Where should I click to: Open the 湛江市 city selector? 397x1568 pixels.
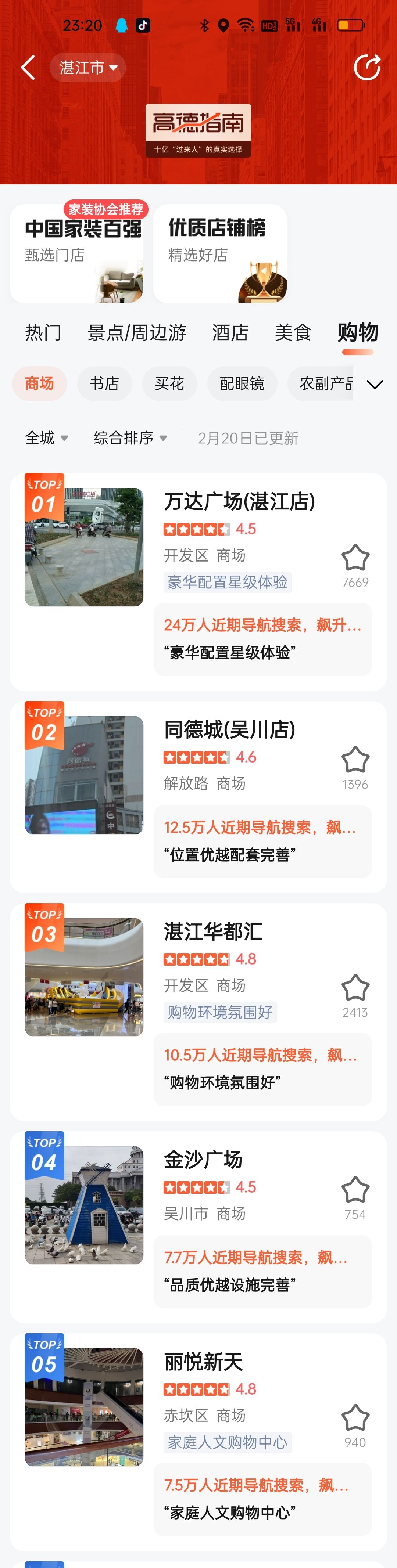88,68
